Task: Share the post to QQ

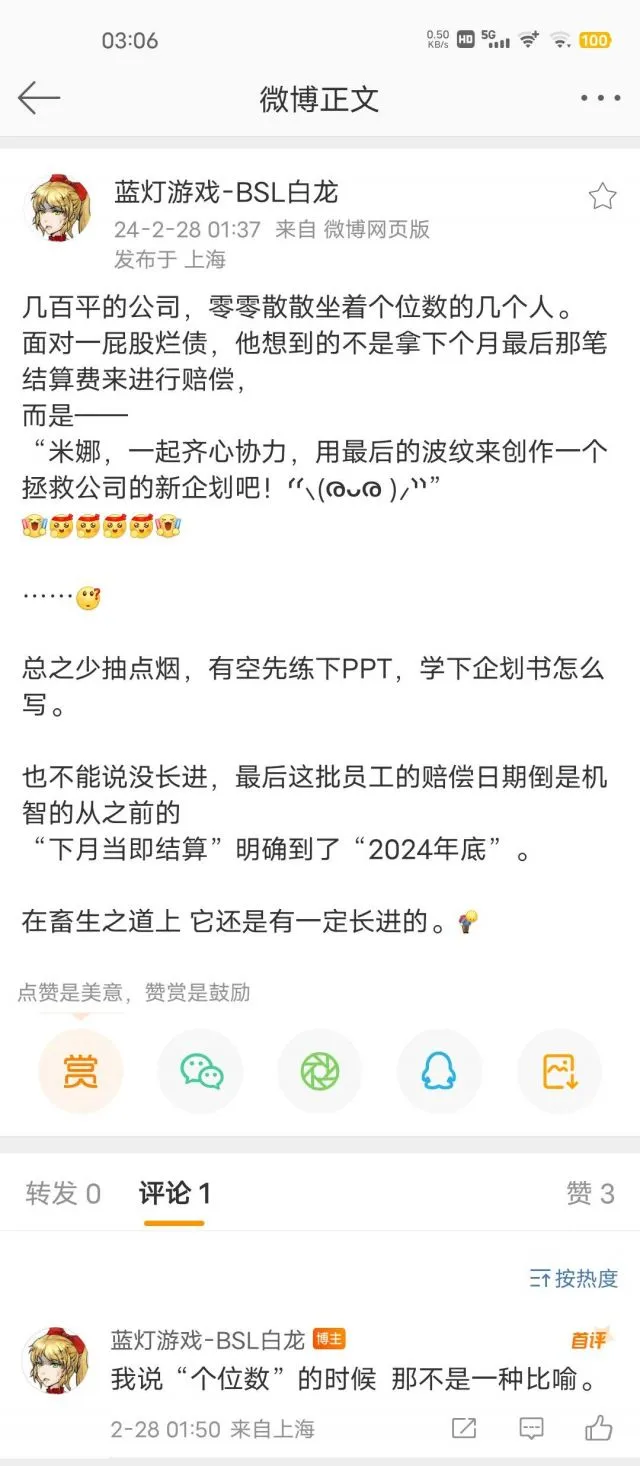Action: point(439,1071)
